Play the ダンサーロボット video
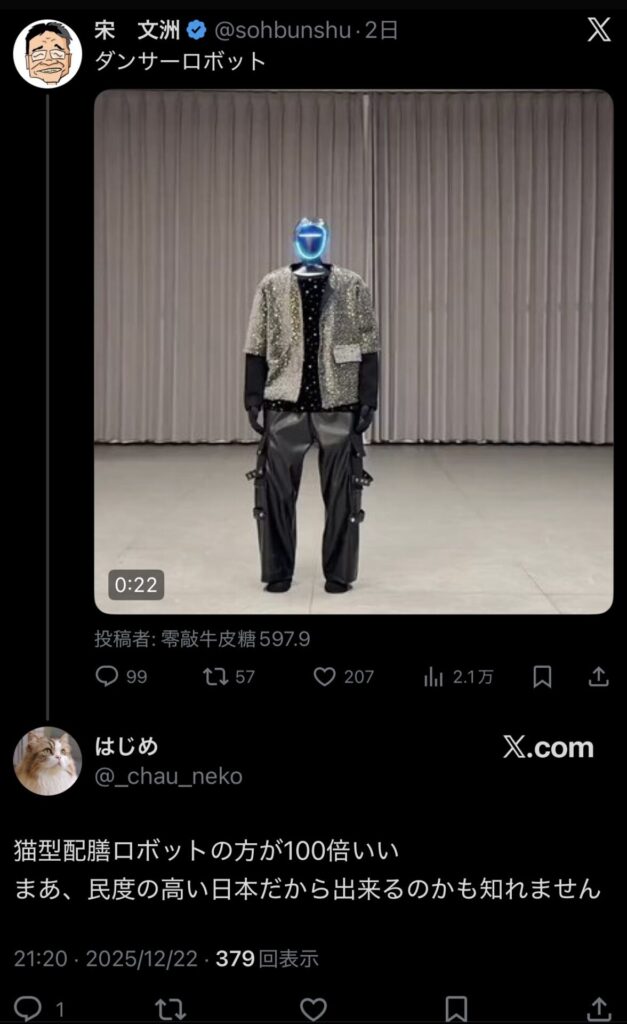 pos(353,351)
